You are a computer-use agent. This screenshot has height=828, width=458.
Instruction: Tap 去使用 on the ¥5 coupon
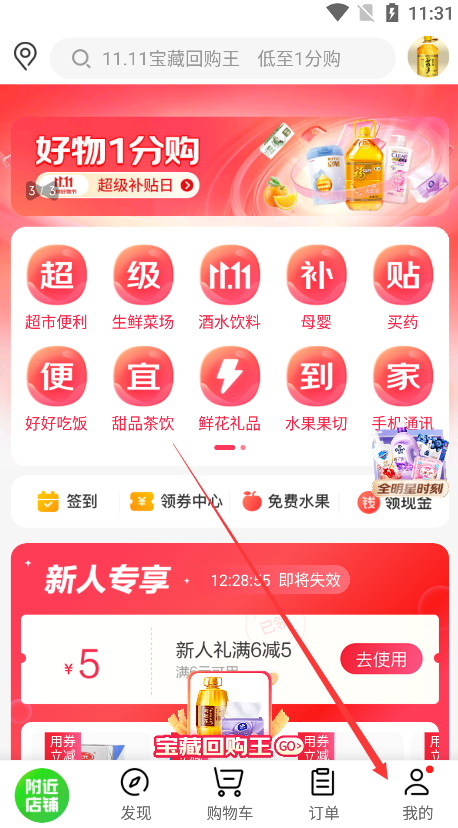(x=381, y=659)
